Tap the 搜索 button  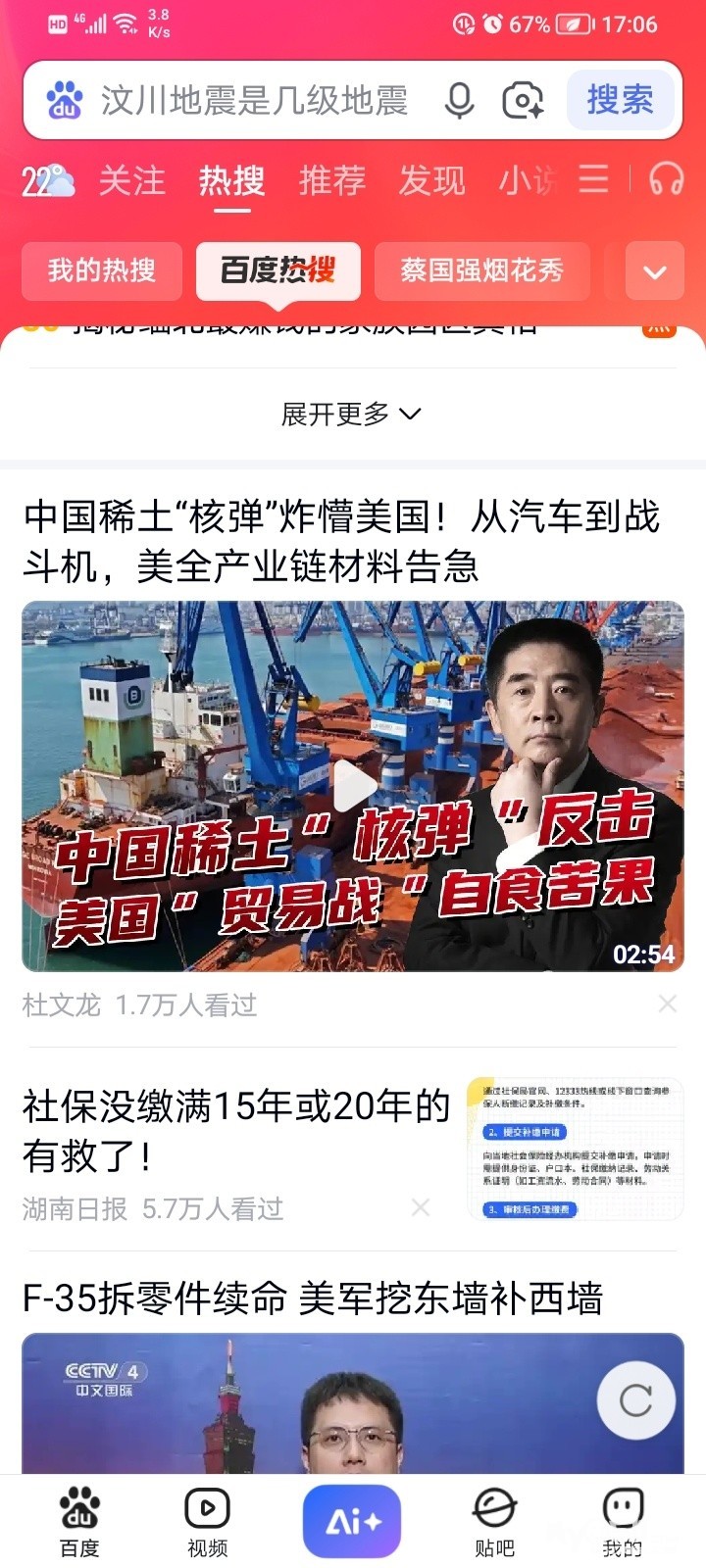[x=620, y=100]
